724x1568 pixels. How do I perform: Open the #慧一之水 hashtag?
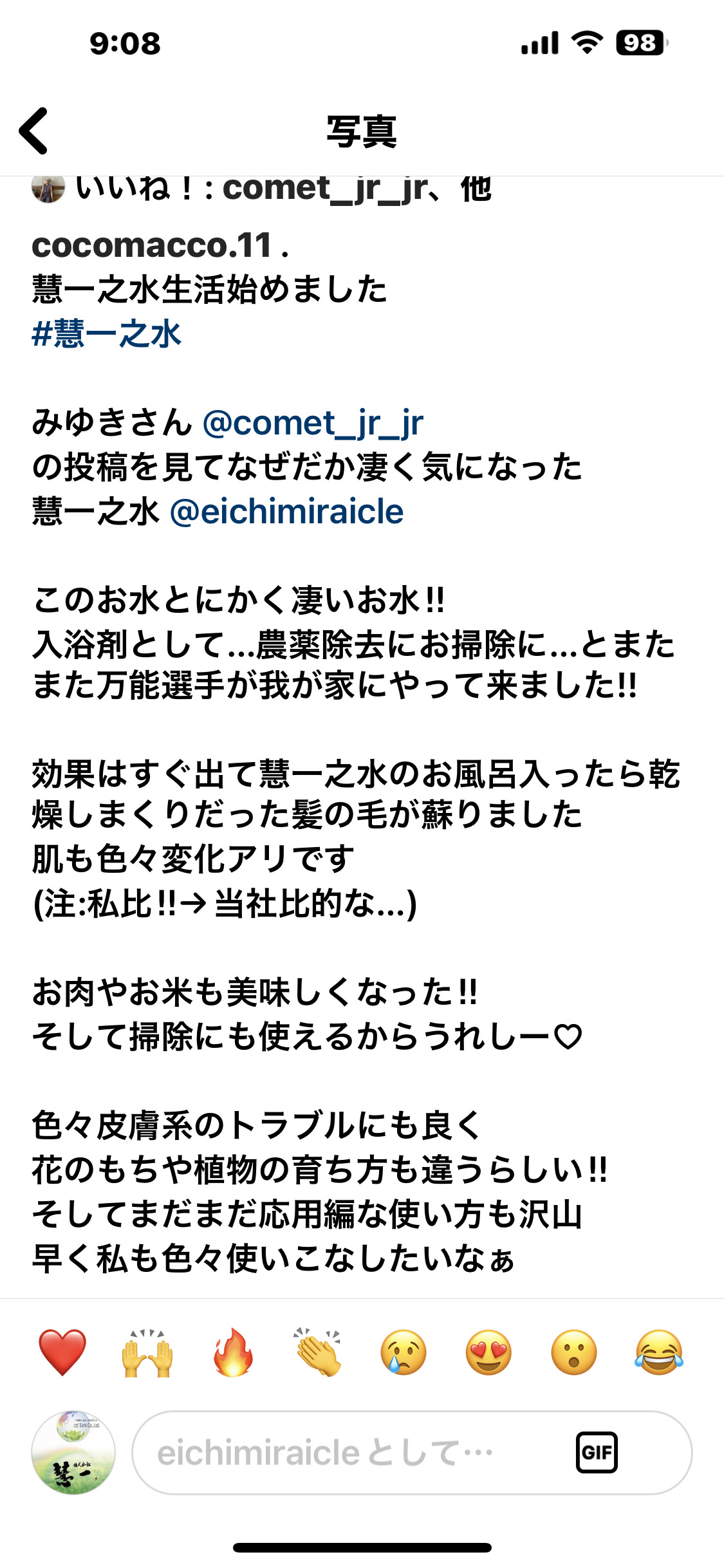coord(107,333)
